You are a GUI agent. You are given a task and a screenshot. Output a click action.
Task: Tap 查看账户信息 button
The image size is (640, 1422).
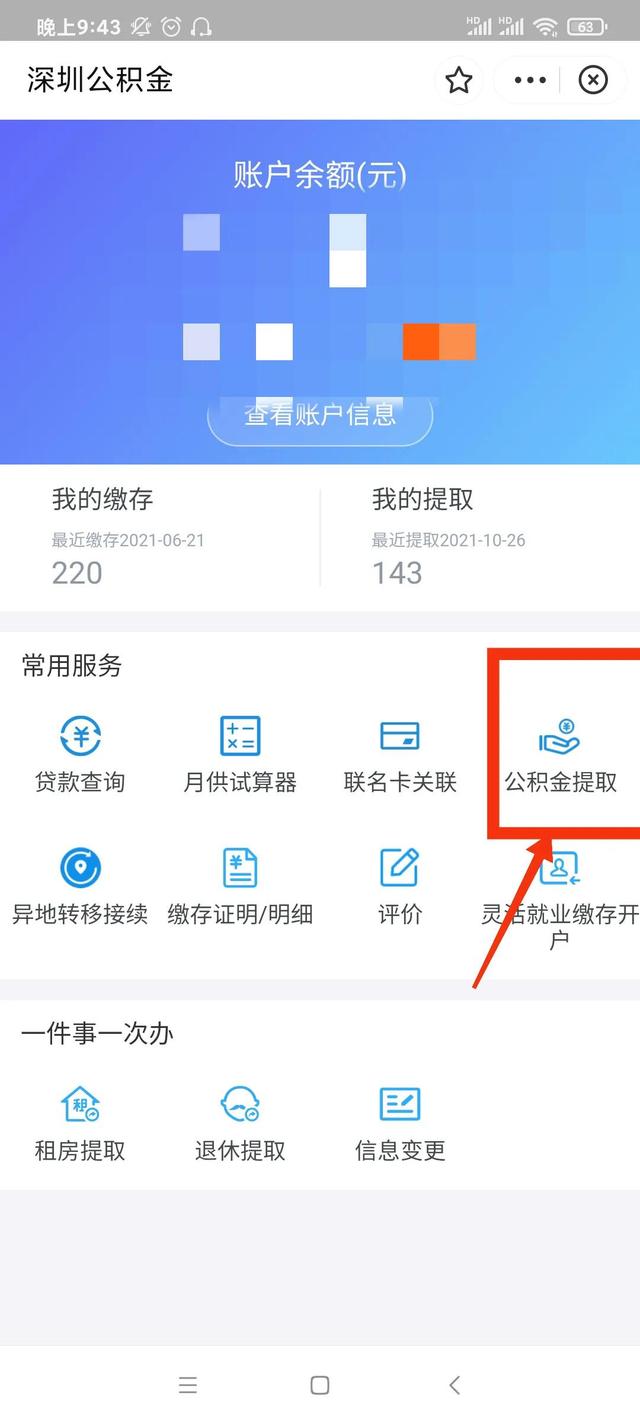tap(320, 416)
